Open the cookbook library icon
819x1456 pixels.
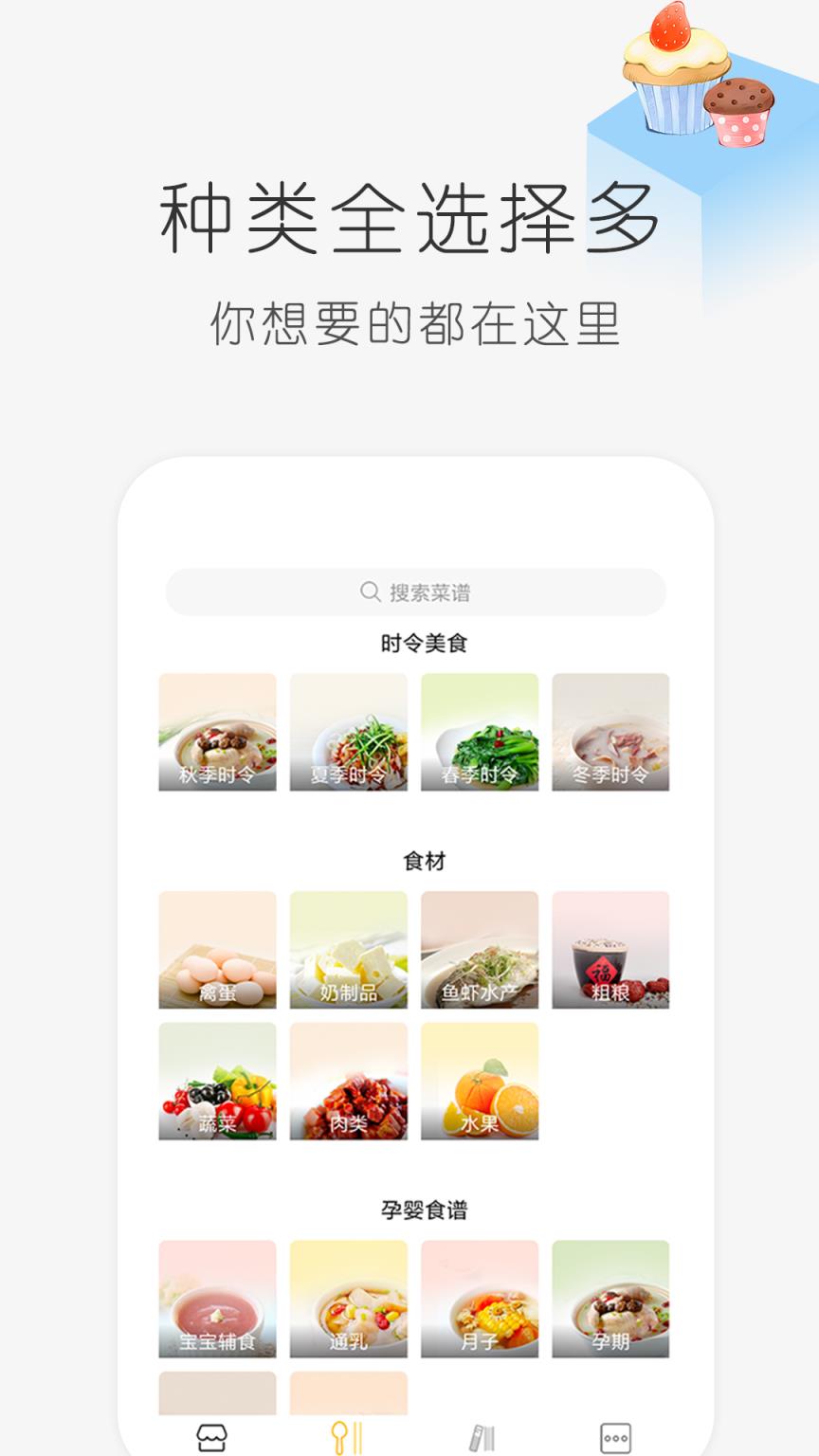480,1436
